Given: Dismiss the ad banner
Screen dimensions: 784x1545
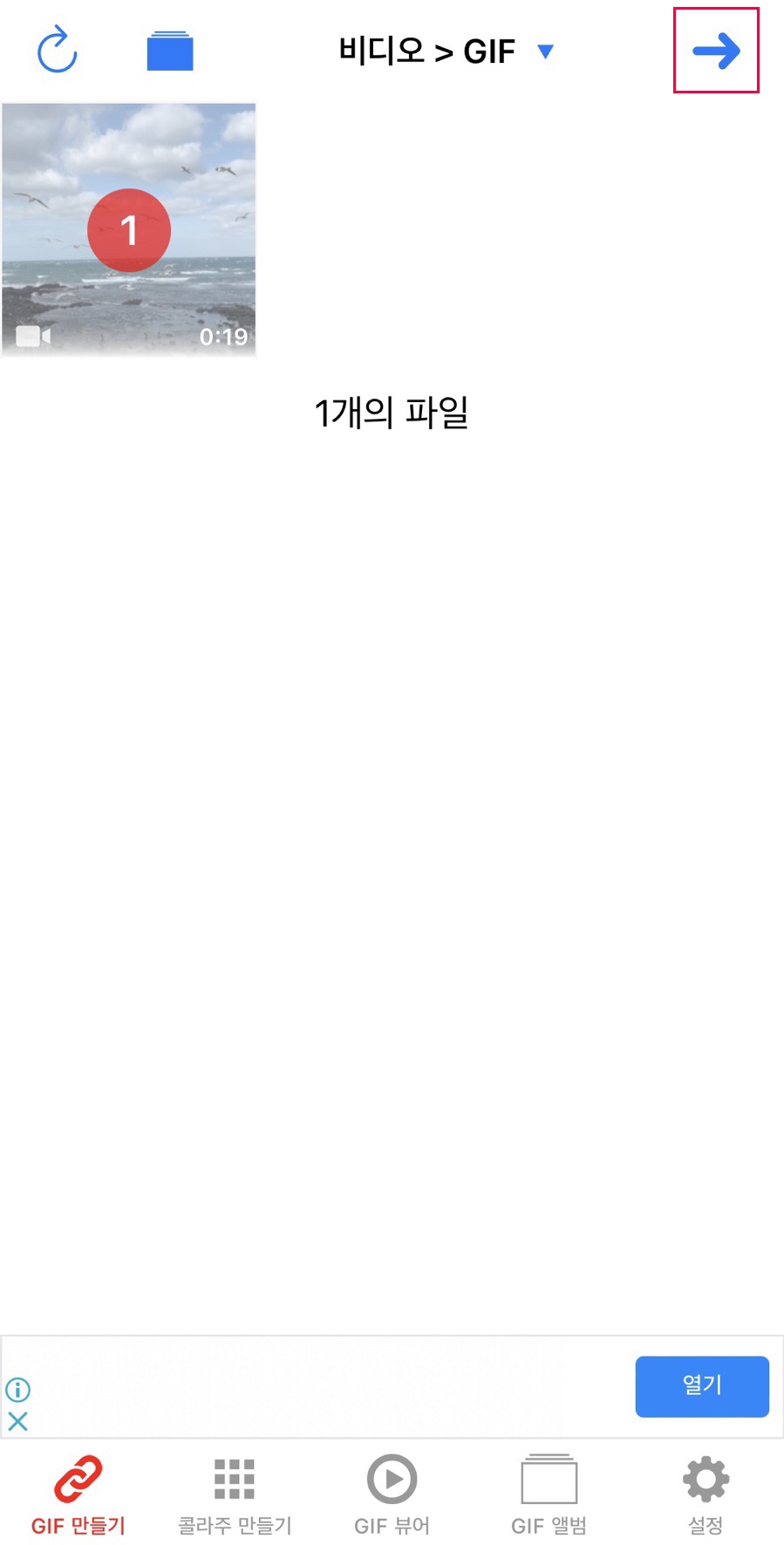Looking at the screenshot, I should (18, 1421).
